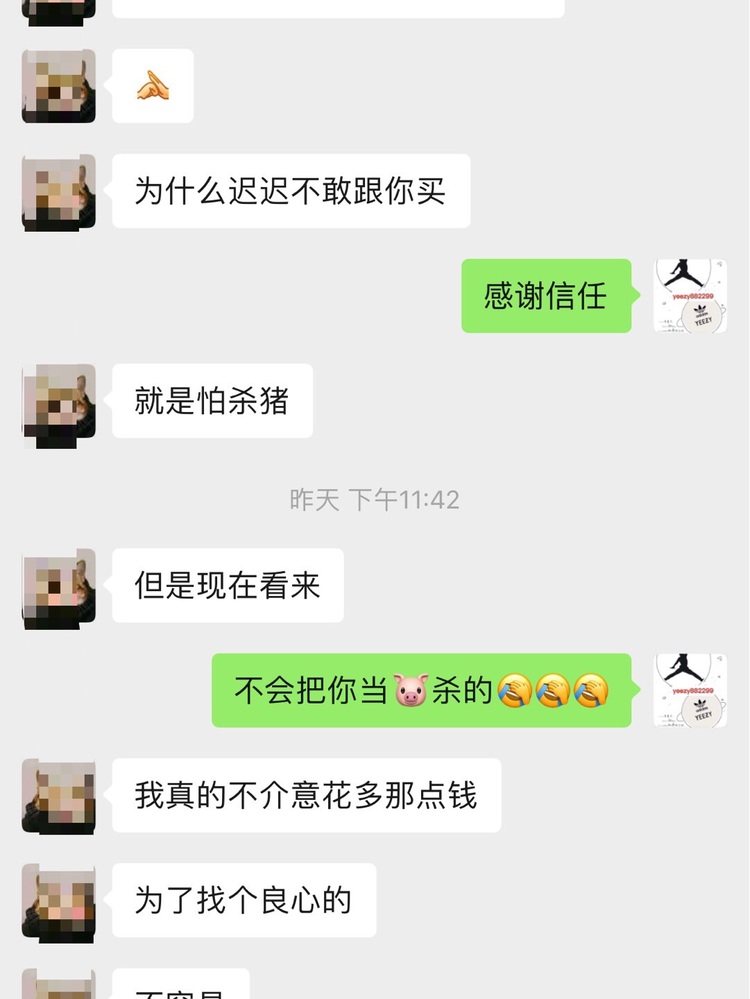Viewport: 750px width, 999px height.
Task: View profile from avatar beside '但是现在看来'
Action: tap(59, 586)
